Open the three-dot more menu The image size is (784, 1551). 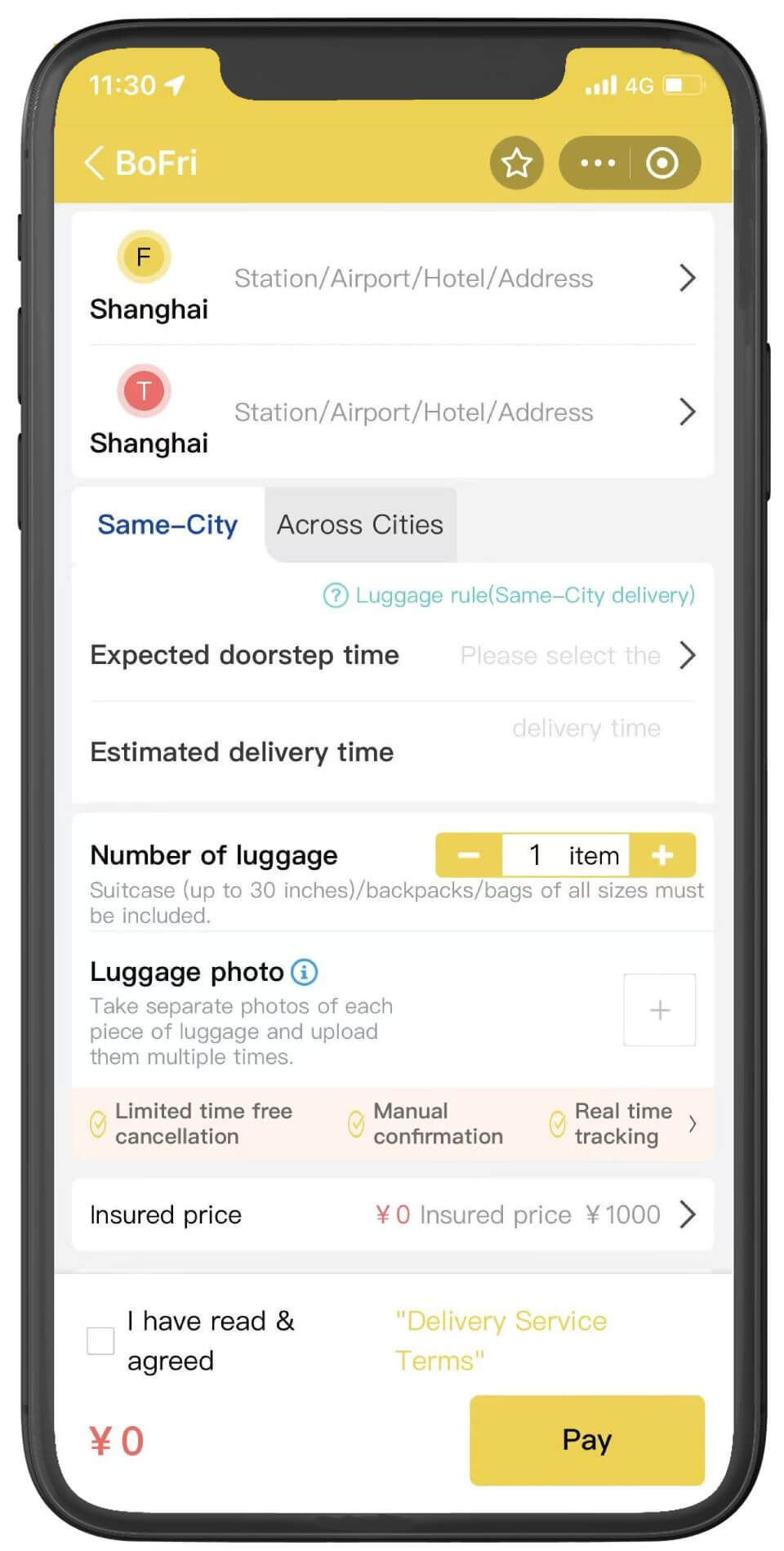[597, 163]
